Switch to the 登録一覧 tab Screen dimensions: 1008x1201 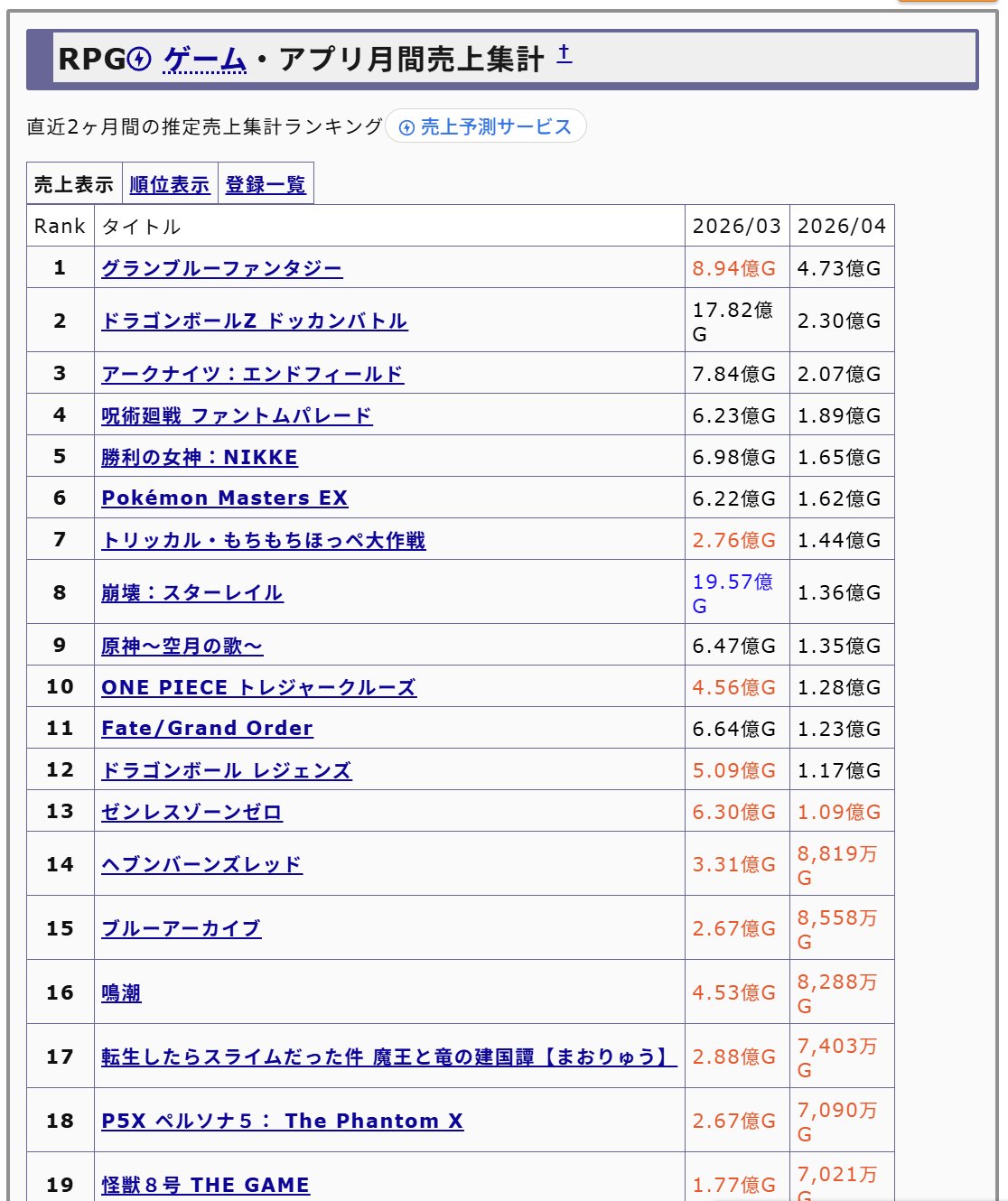point(266,184)
